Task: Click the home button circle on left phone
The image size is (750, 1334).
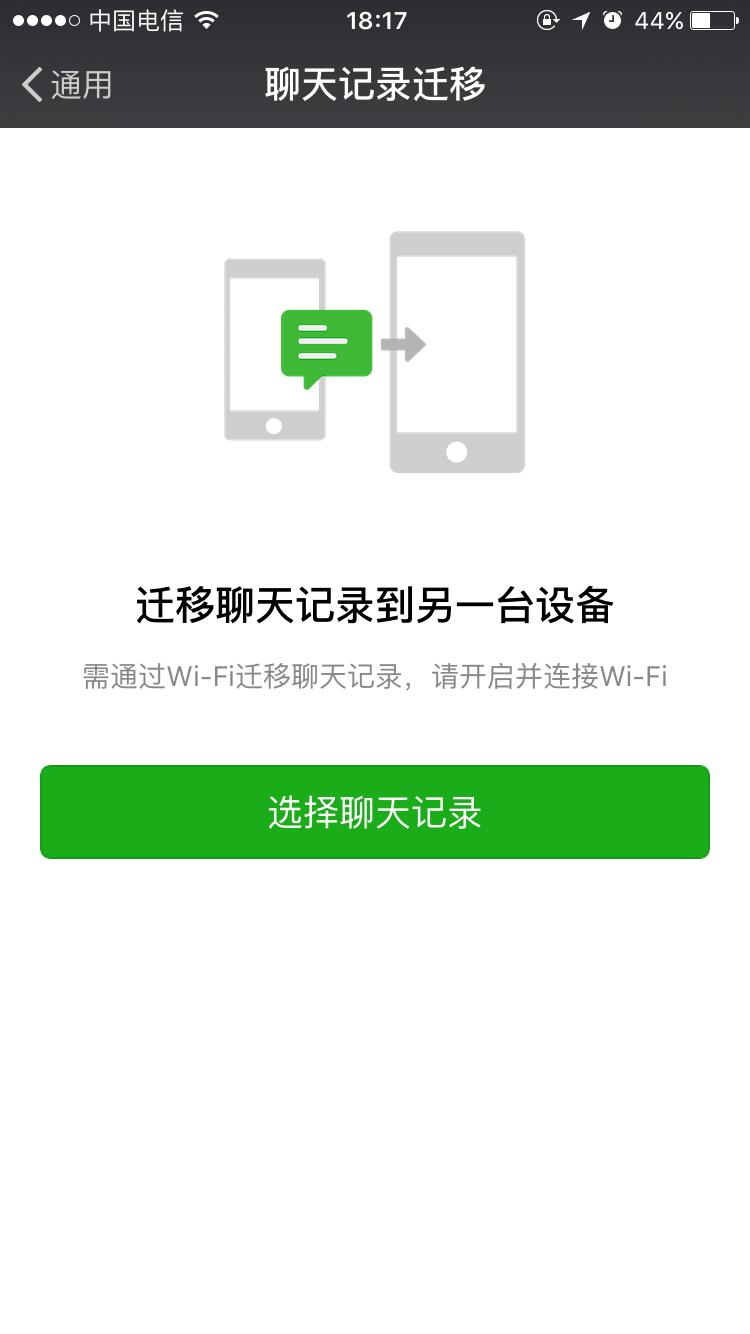Action: [273, 423]
